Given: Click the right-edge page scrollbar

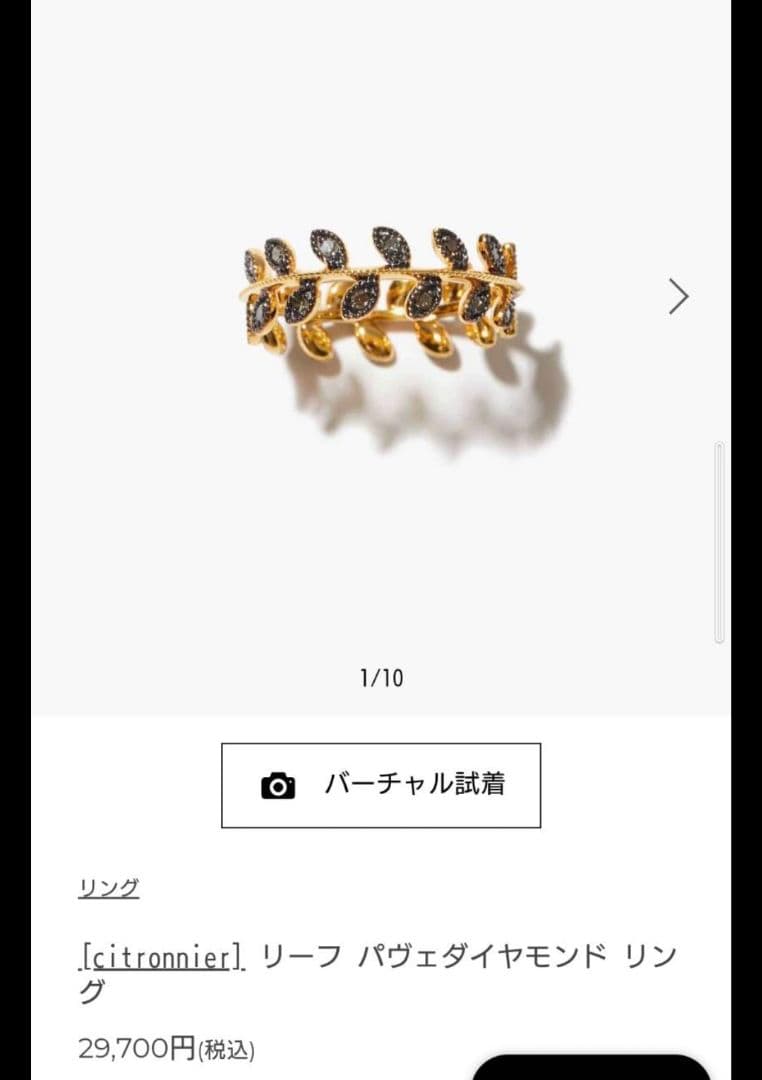Looking at the screenshot, I should pyautogui.click(x=717, y=540).
